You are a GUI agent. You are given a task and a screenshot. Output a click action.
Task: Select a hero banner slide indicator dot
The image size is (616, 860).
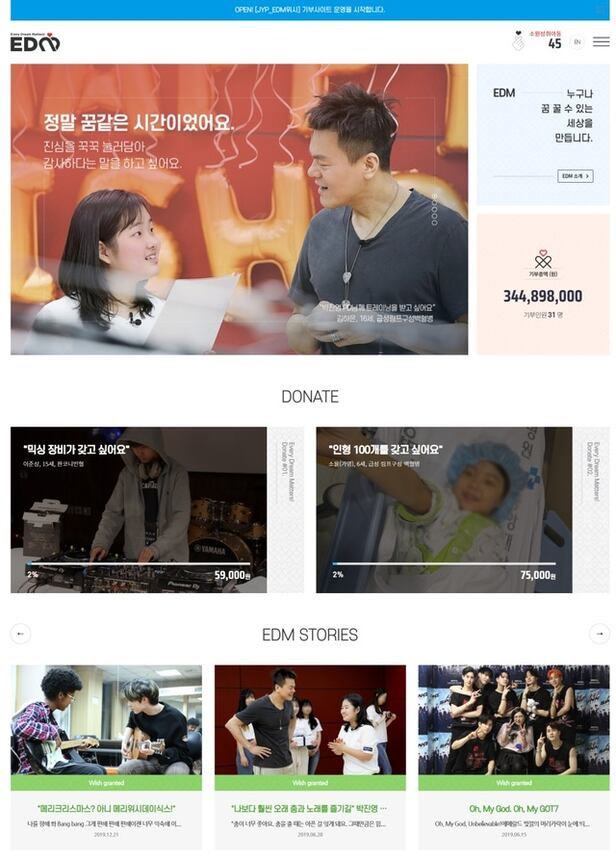[434, 207]
